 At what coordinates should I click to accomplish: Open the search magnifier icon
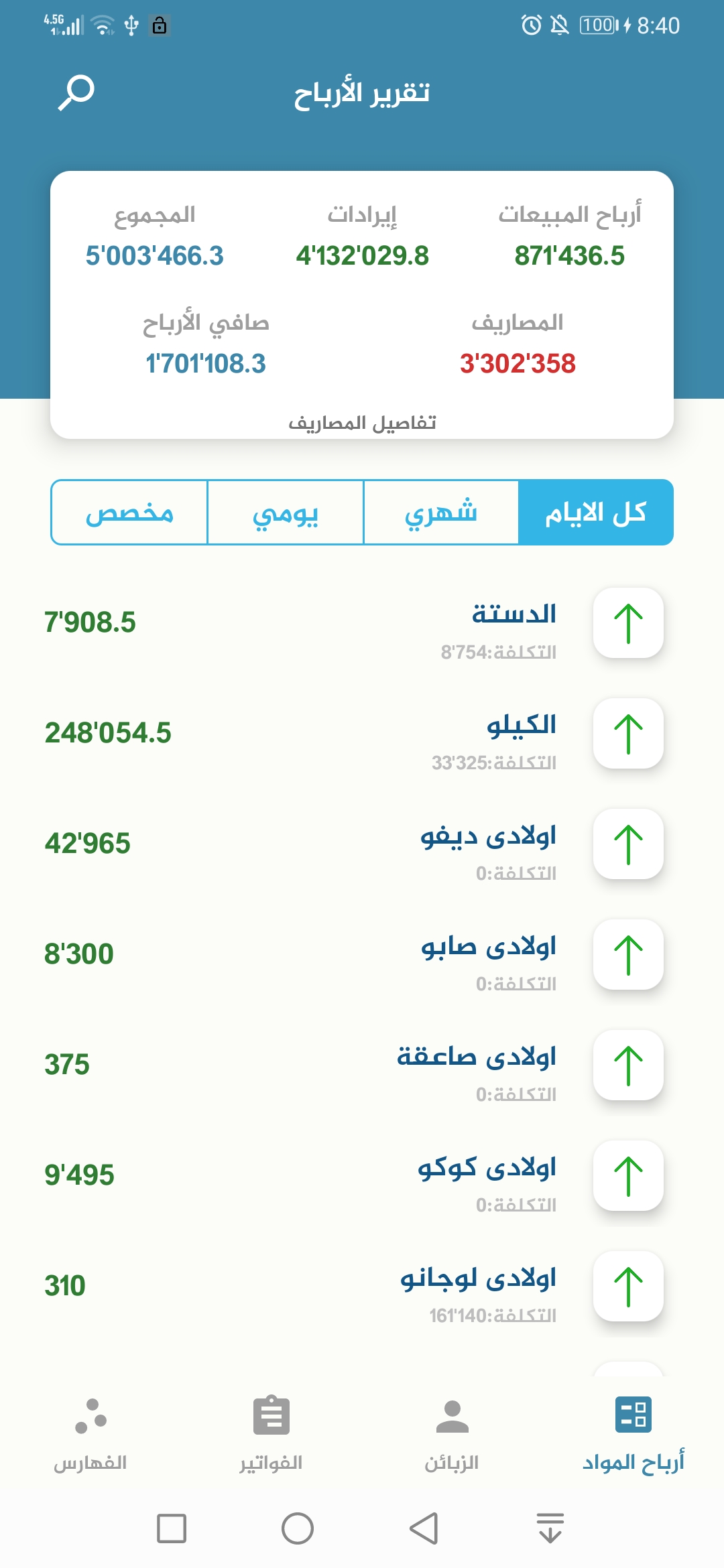pos(76,92)
